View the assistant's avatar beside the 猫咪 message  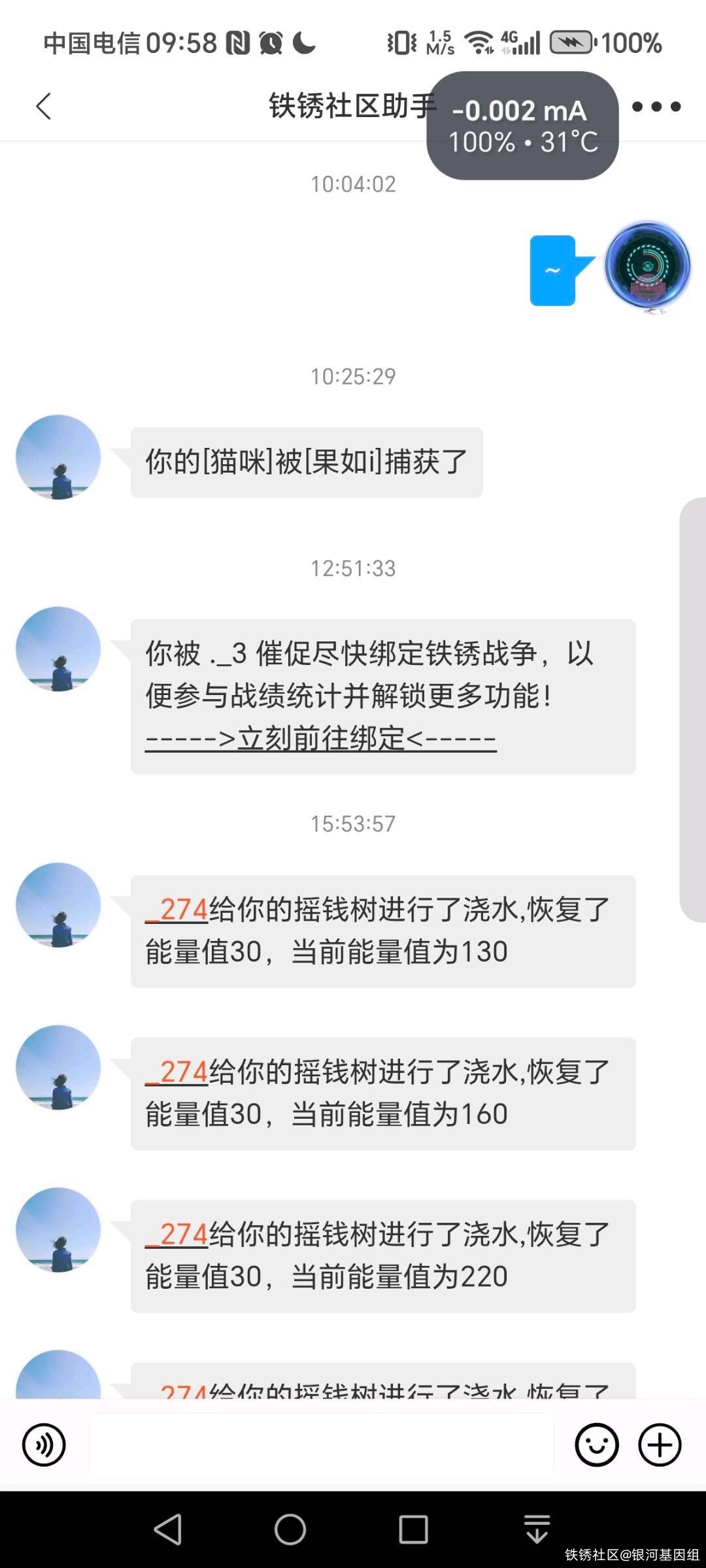pos(58,457)
